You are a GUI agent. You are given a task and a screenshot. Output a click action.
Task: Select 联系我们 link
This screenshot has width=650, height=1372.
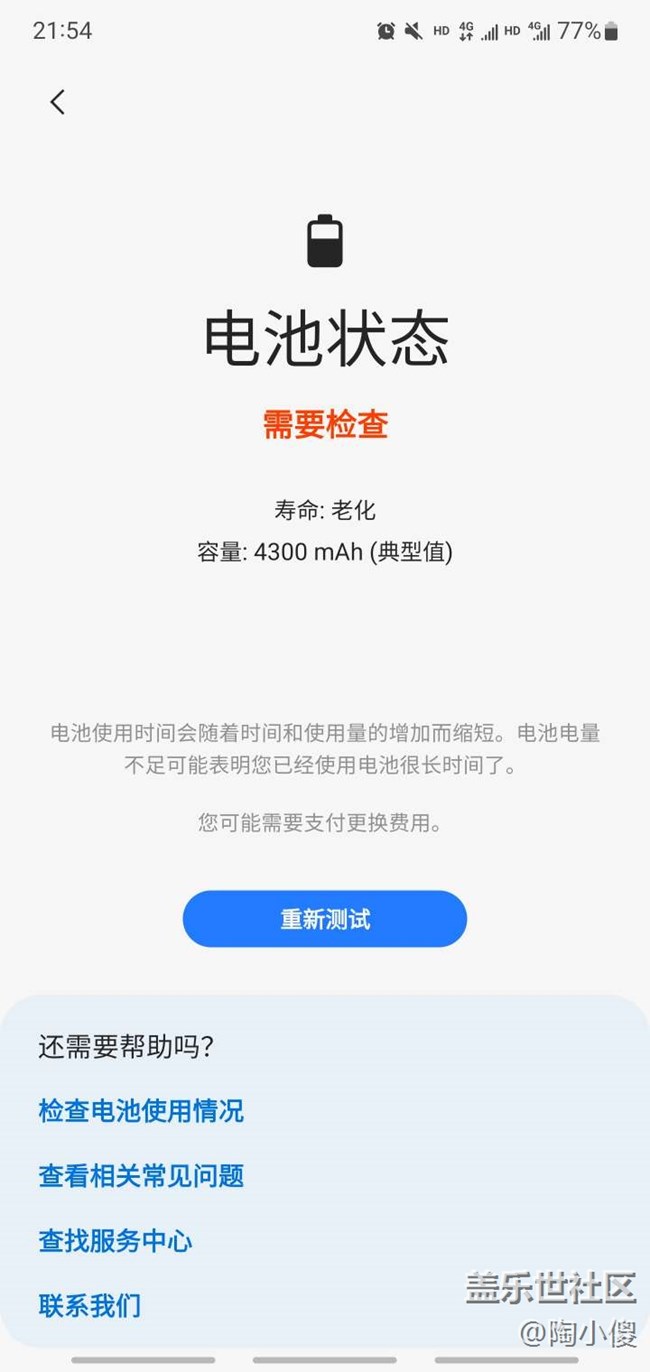click(90, 1305)
